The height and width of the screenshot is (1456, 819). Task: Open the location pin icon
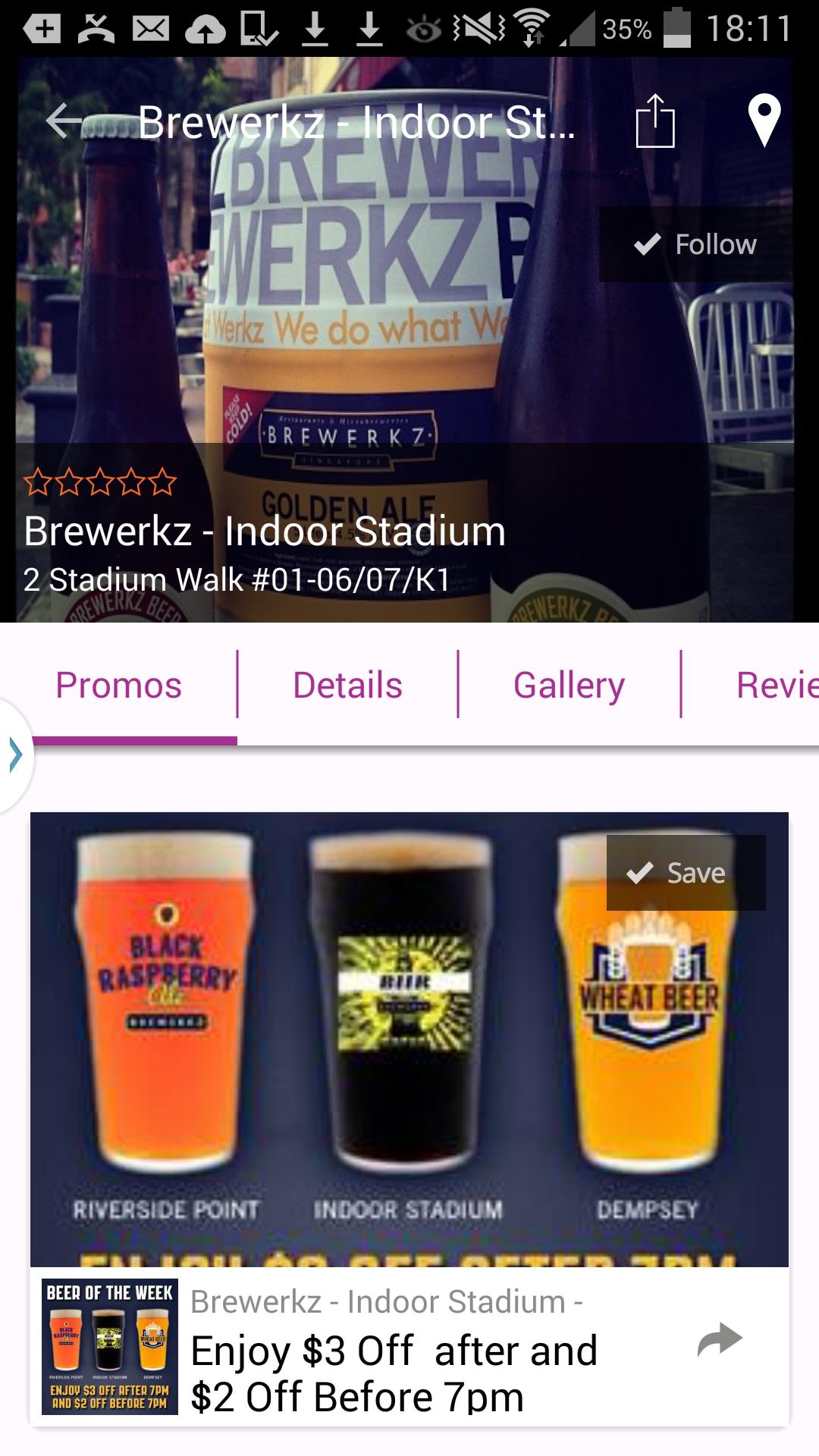pyautogui.click(x=766, y=121)
